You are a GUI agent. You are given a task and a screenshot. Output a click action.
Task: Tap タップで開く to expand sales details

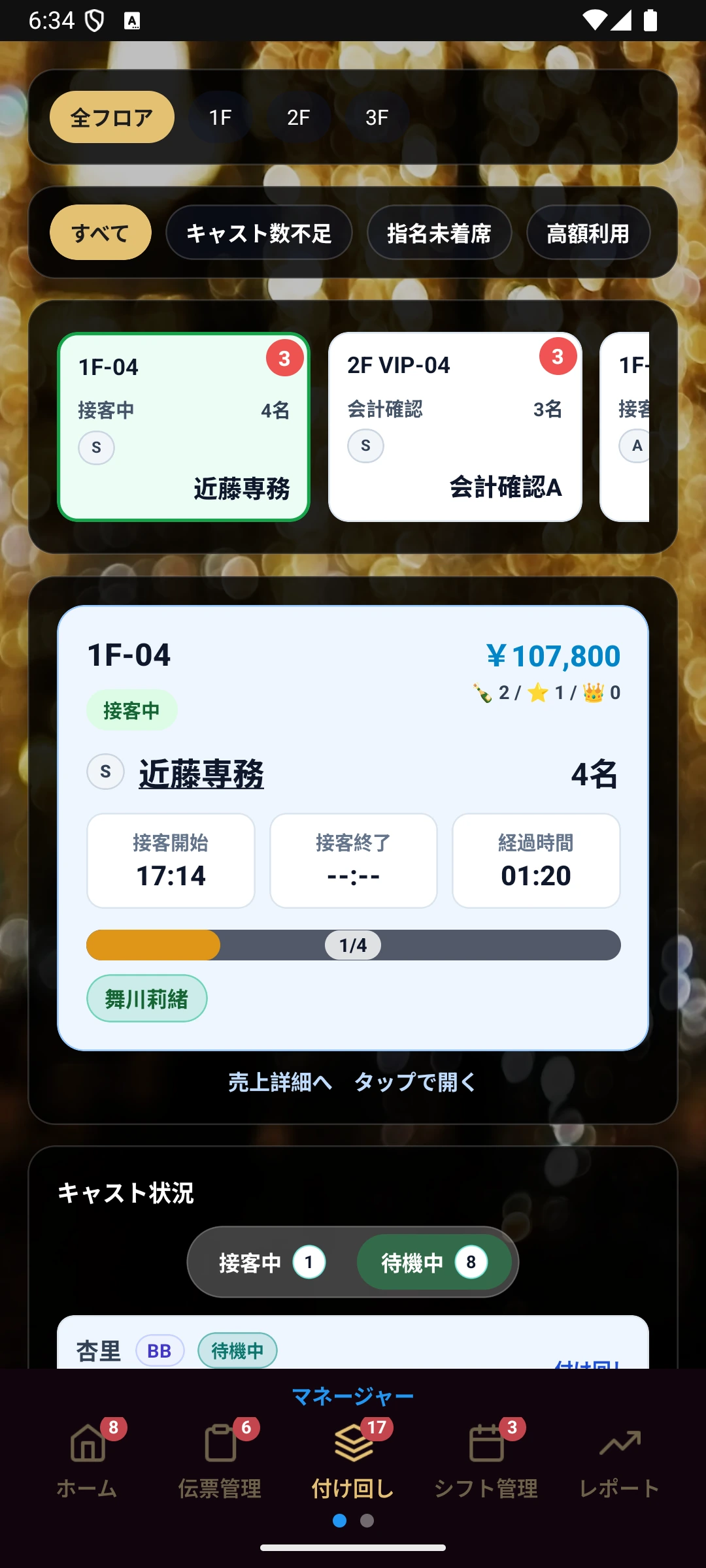coord(416,1083)
